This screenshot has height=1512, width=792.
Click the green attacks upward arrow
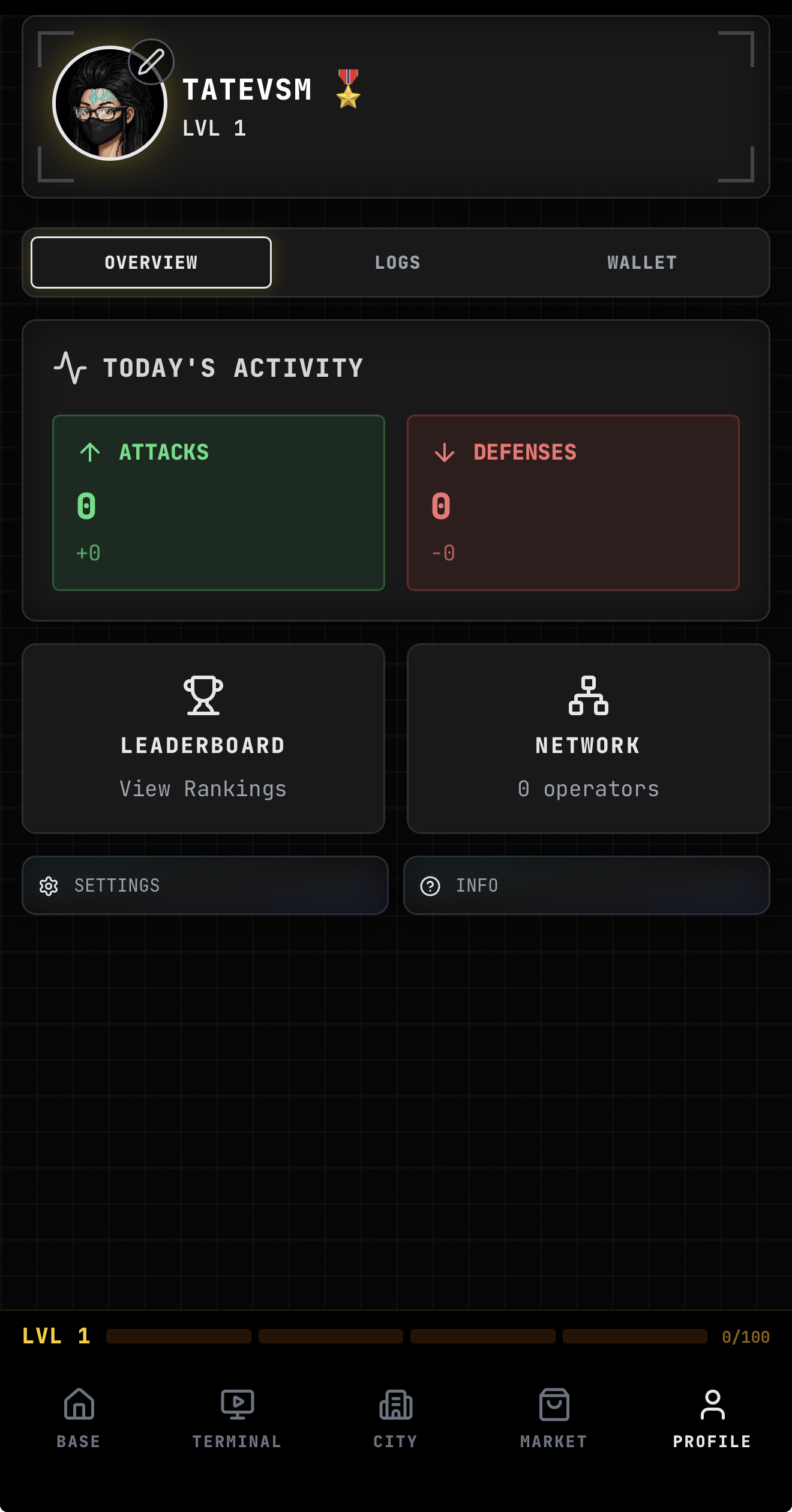(x=90, y=452)
